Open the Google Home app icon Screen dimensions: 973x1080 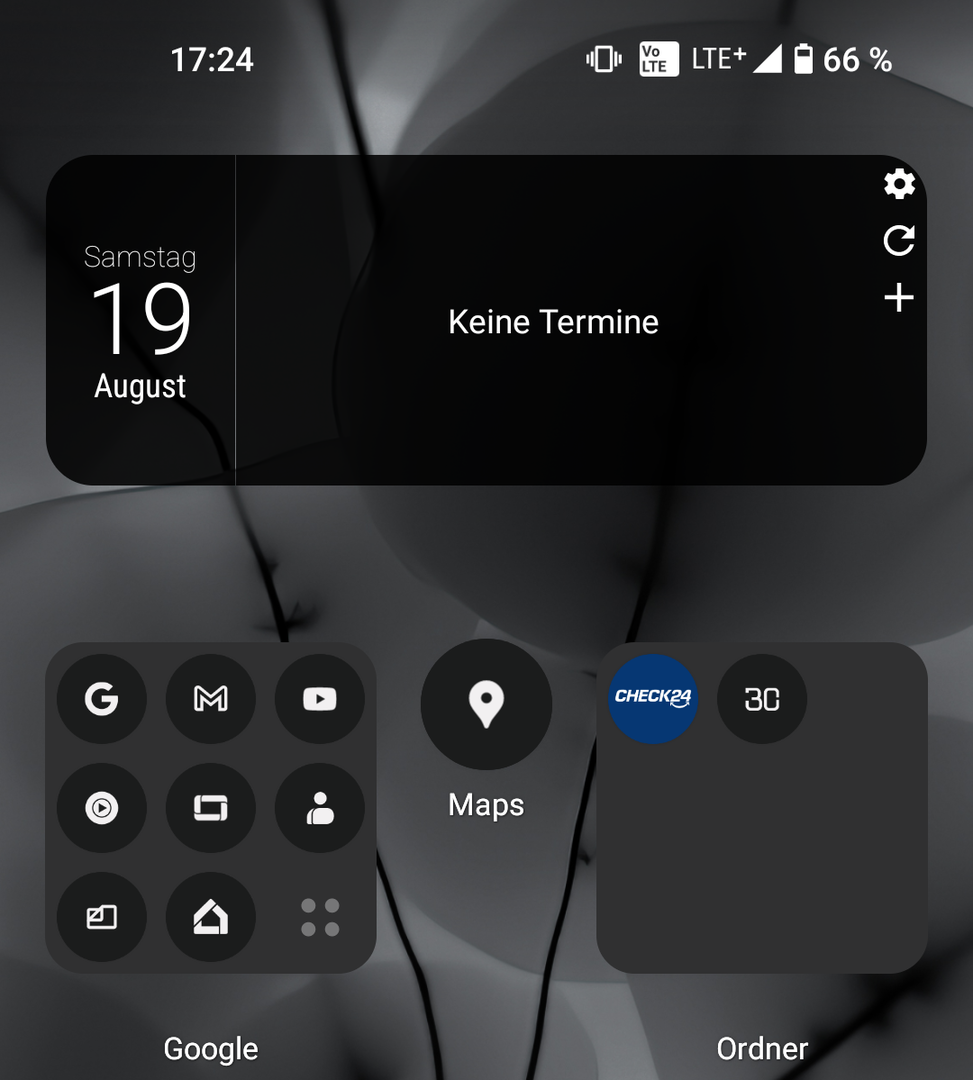tap(210, 917)
